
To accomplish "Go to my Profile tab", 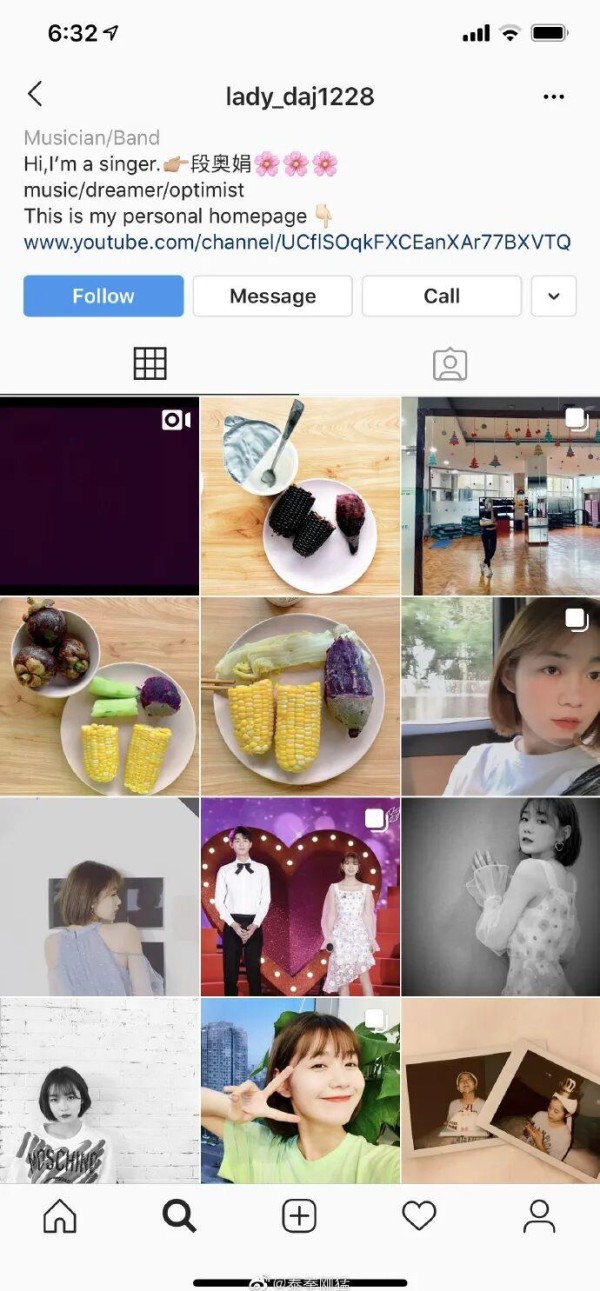I will [x=539, y=1216].
